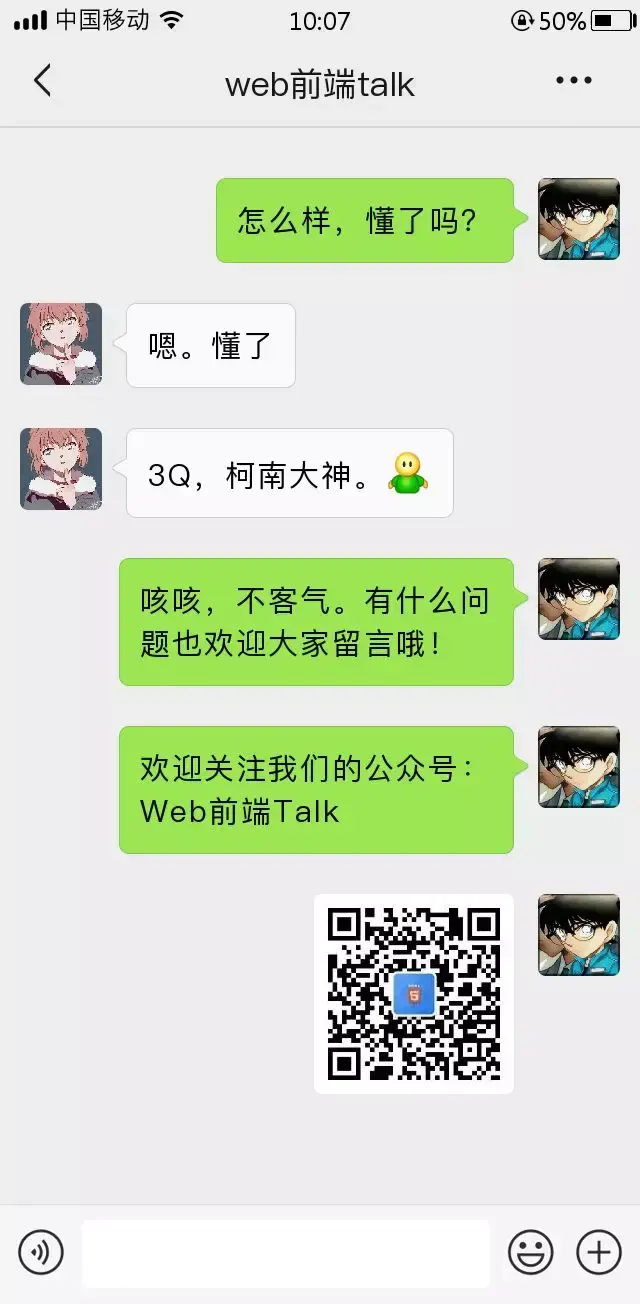The width and height of the screenshot is (640, 1304).
Task: Open the plus attachment menu
Action: (x=598, y=1252)
